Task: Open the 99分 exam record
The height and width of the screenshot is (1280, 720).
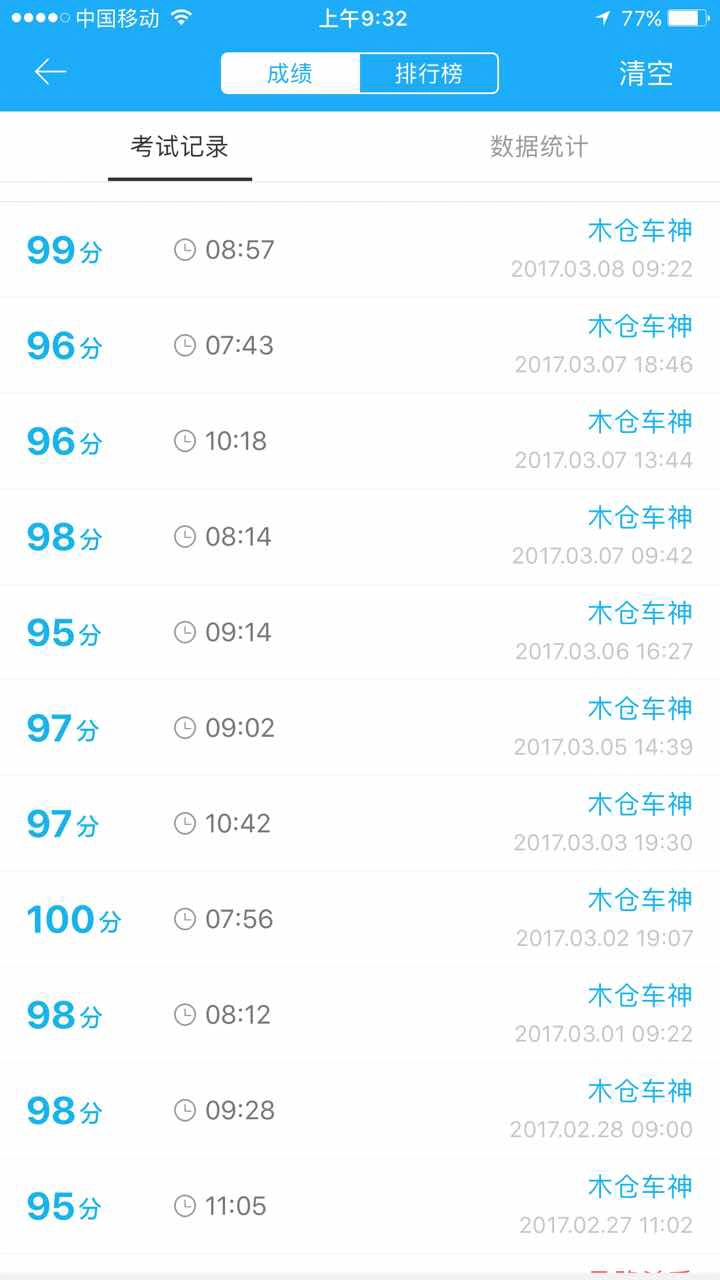Action: coord(360,250)
